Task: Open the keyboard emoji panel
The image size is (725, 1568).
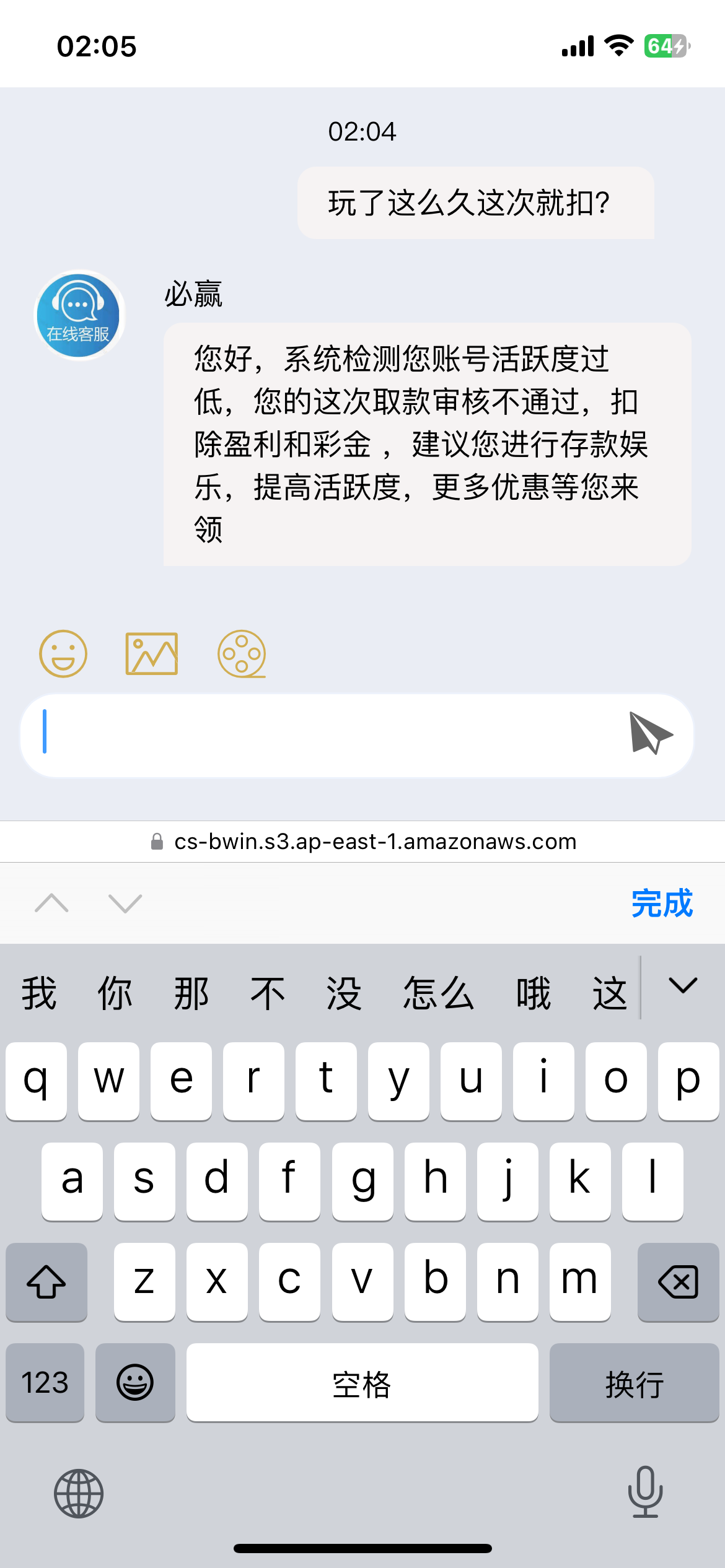Action: (135, 1382)
